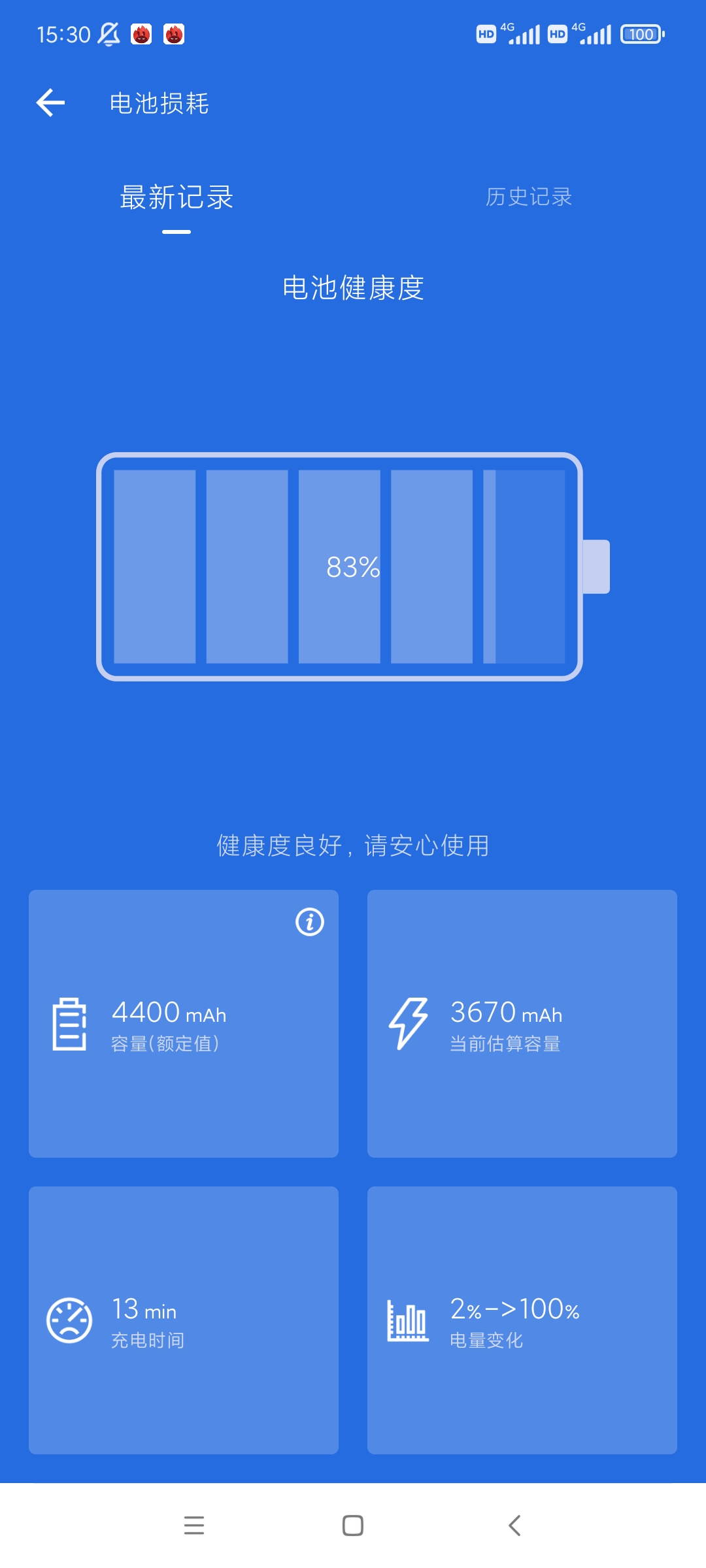Open the info icon on the 4400 mAh card

[x=310, y=922]
